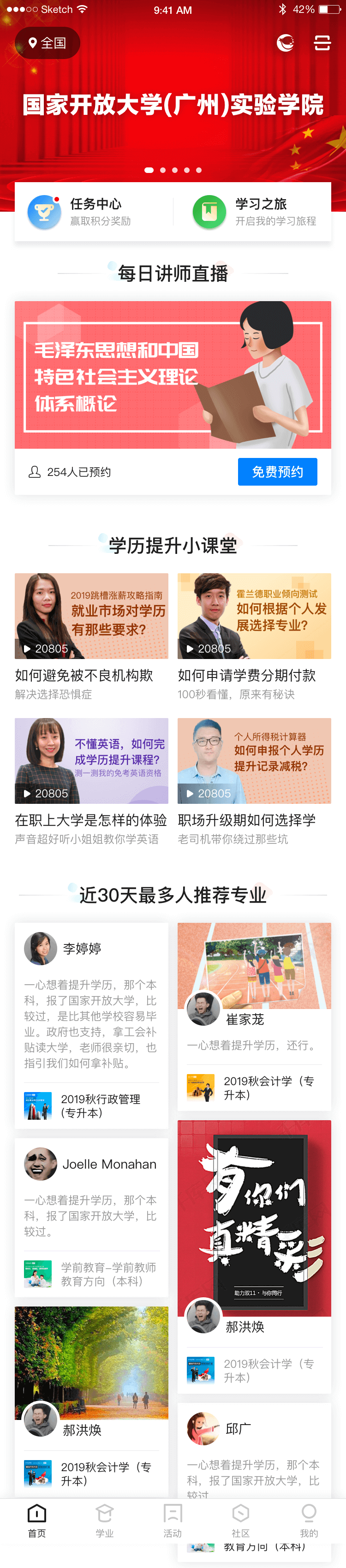Open the 全国 location selector

tap(48, 43)
